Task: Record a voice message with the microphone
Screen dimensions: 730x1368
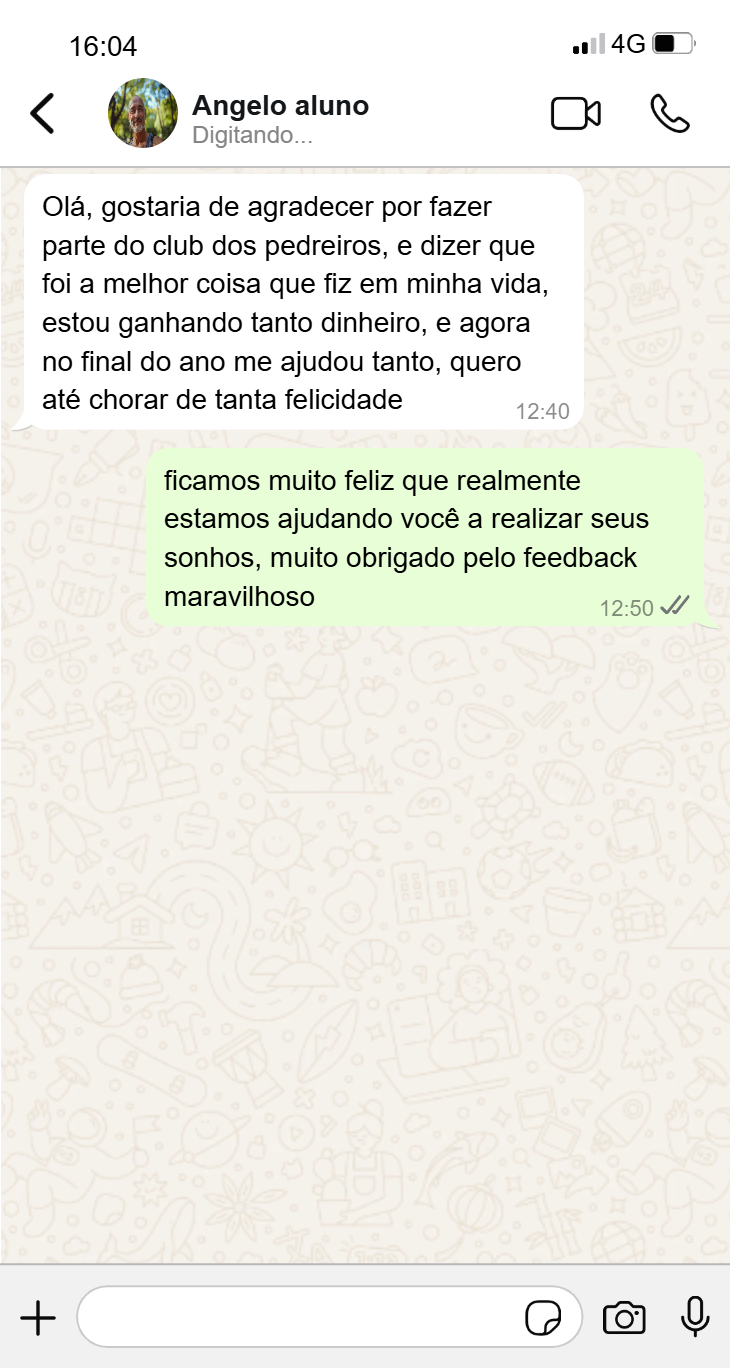Action: click(x=694, y=1318)
